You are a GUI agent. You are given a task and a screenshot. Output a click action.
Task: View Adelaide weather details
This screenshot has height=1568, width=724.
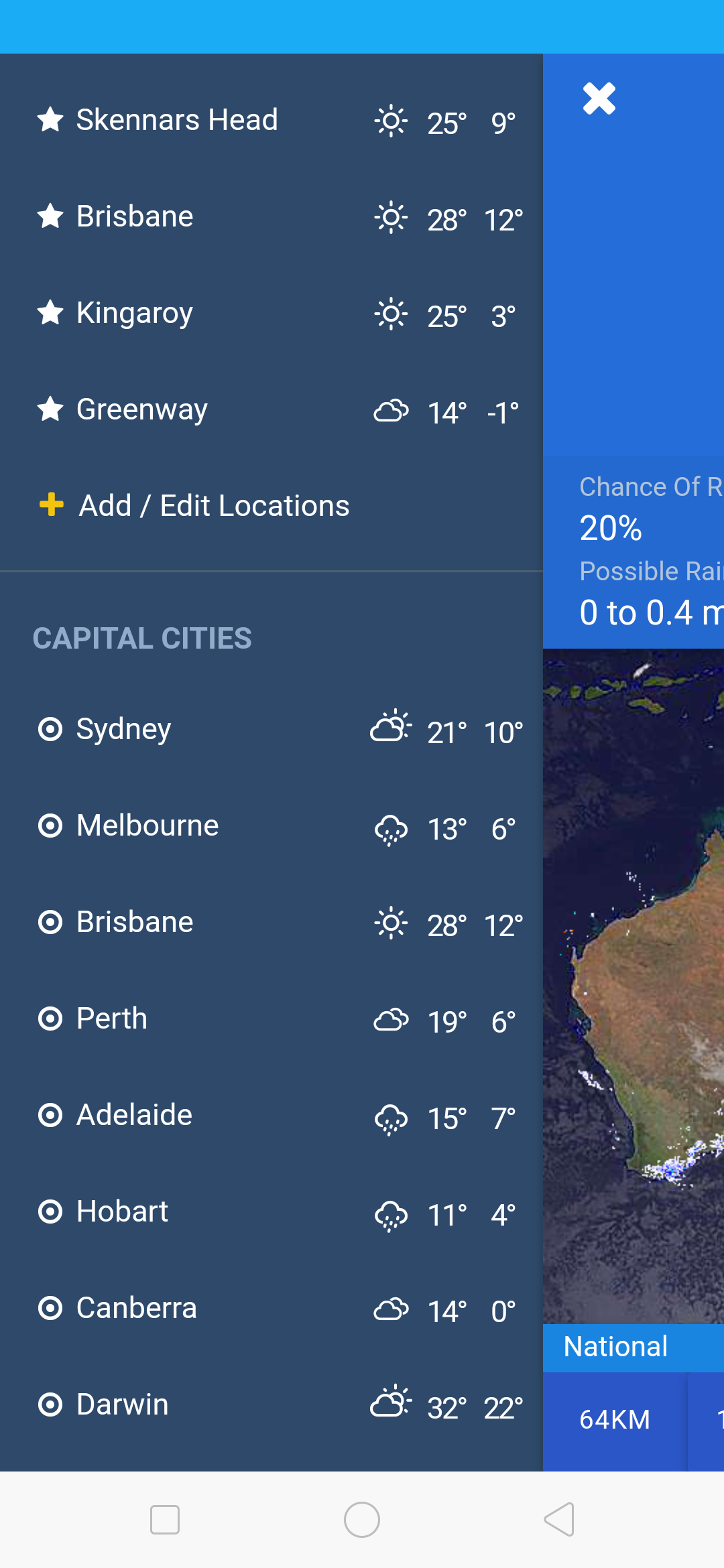(x=271, y=1116)
